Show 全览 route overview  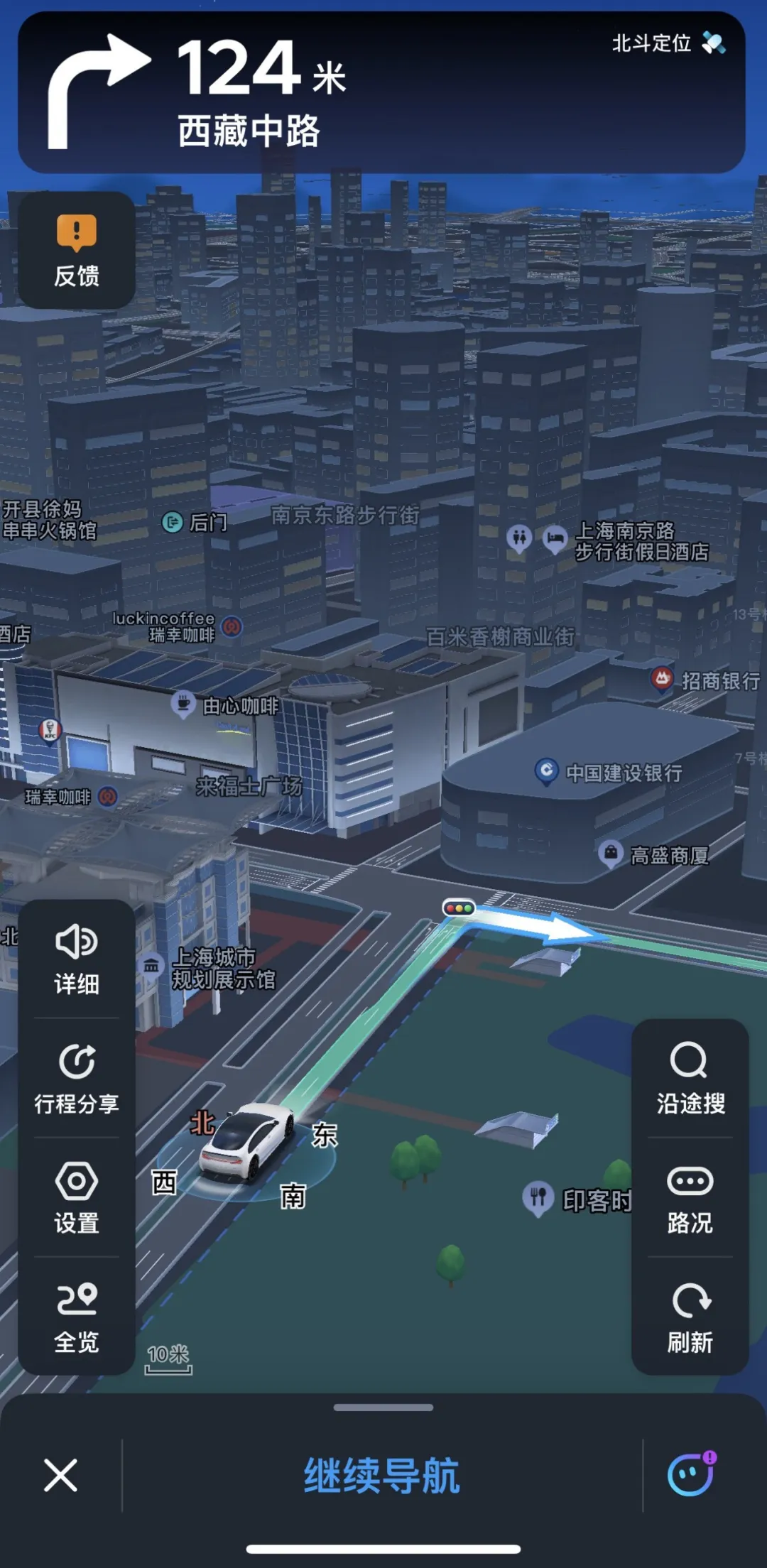pos(76,1317)
